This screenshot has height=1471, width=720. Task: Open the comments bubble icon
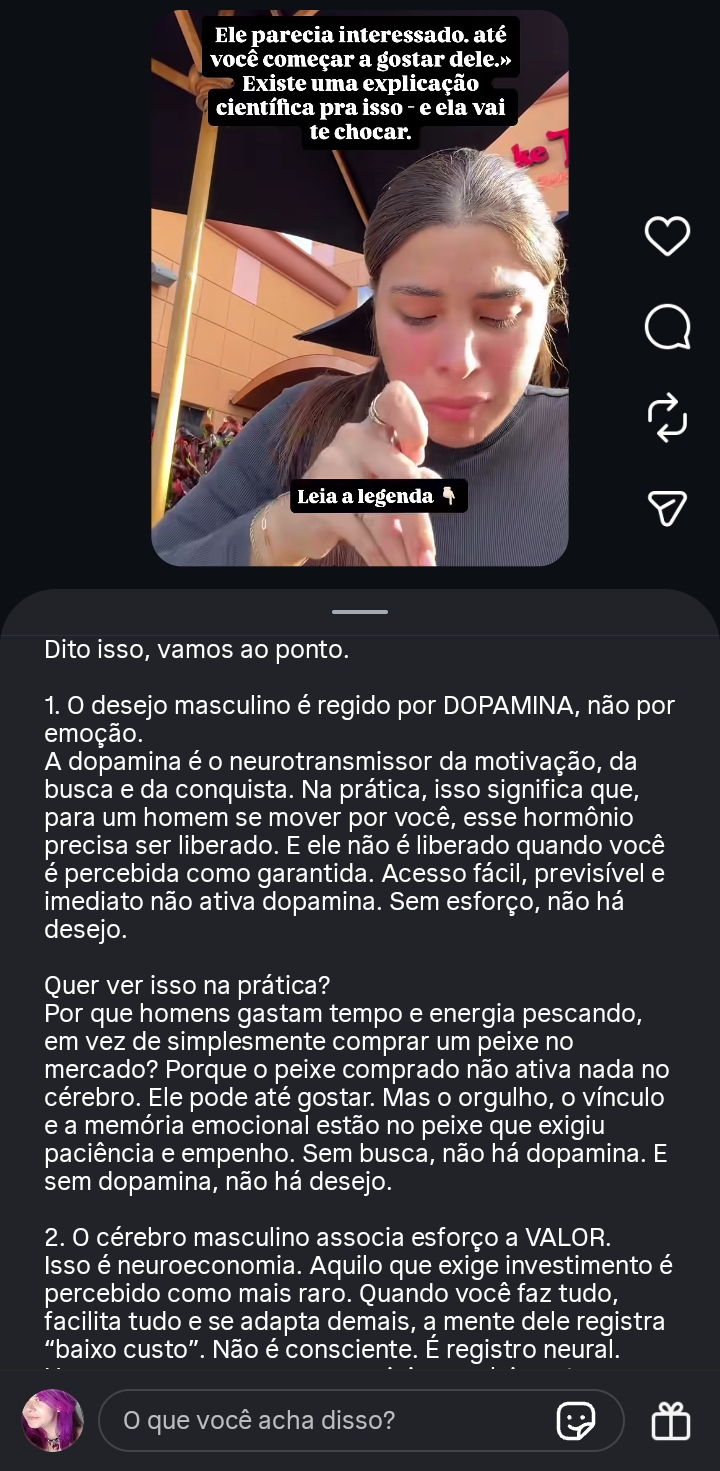pos(667,327)
